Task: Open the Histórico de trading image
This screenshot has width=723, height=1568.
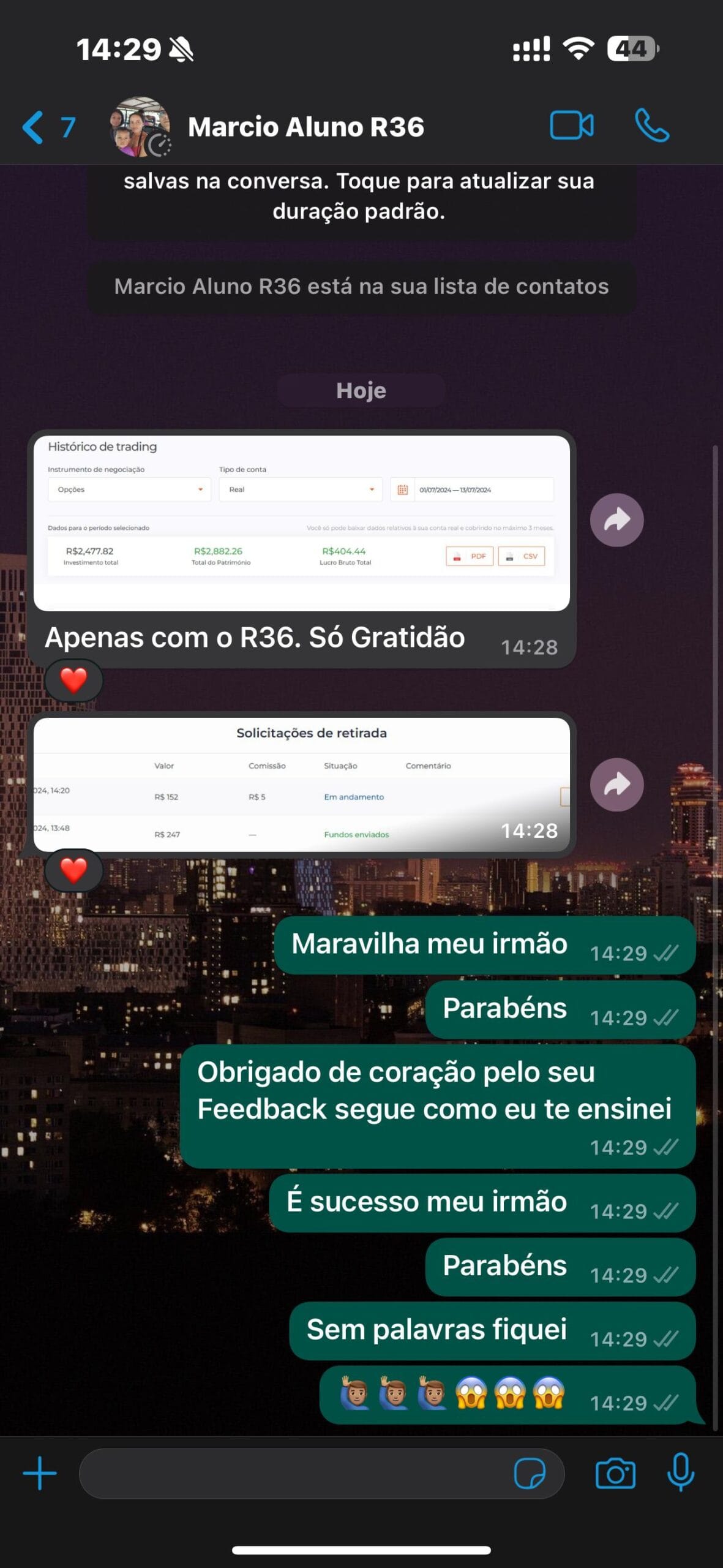Action: [301, 522]
